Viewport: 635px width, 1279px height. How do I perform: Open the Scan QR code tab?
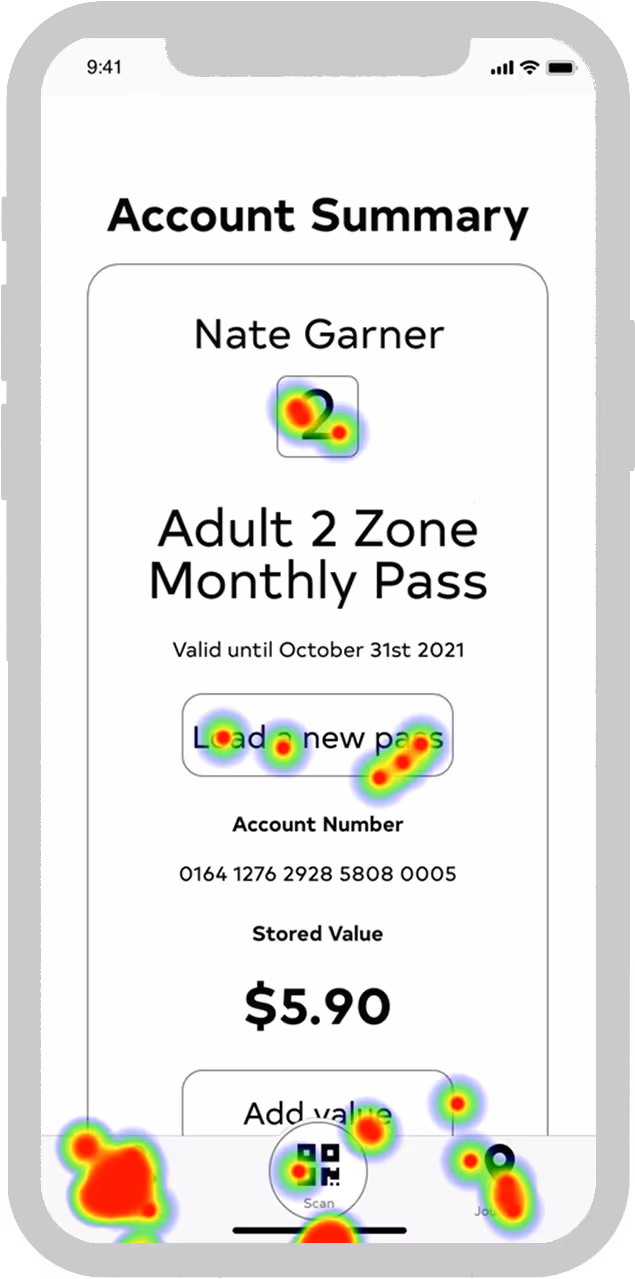pos(319,1174)
